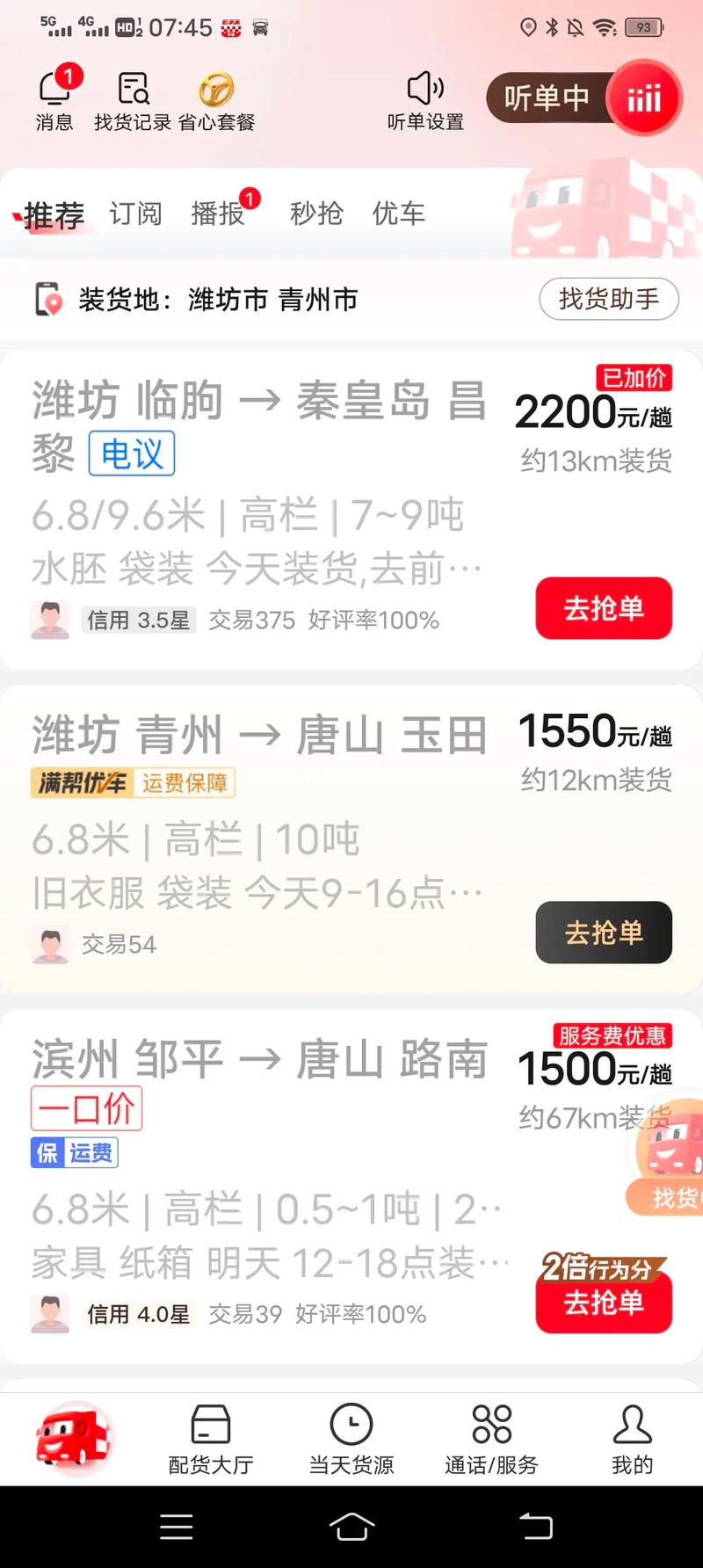Open 听单设置
This screenshot has width=703, height=1568.
[425, 99]
